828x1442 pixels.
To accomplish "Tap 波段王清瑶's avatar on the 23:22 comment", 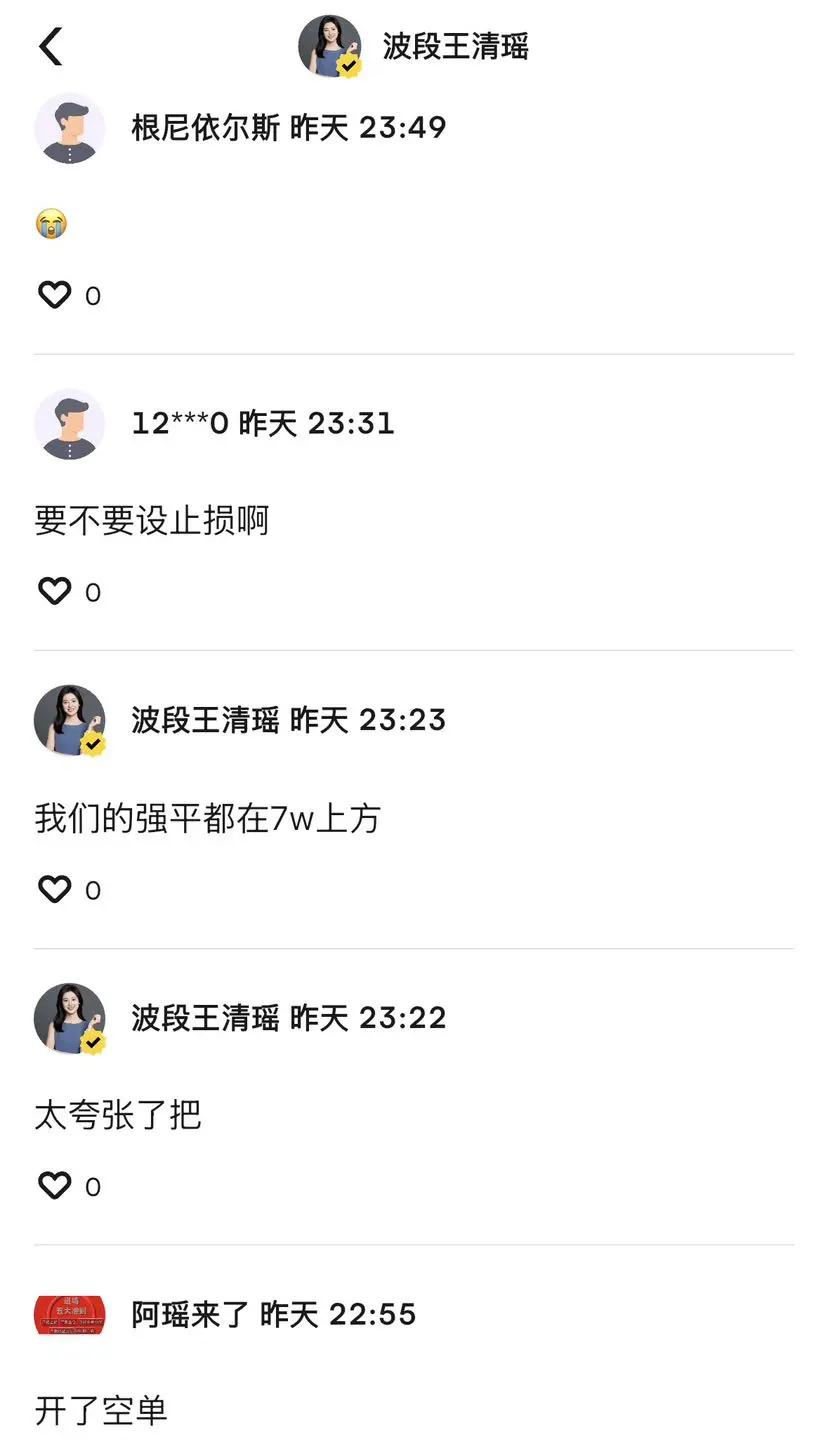I will pos(70,1018).
